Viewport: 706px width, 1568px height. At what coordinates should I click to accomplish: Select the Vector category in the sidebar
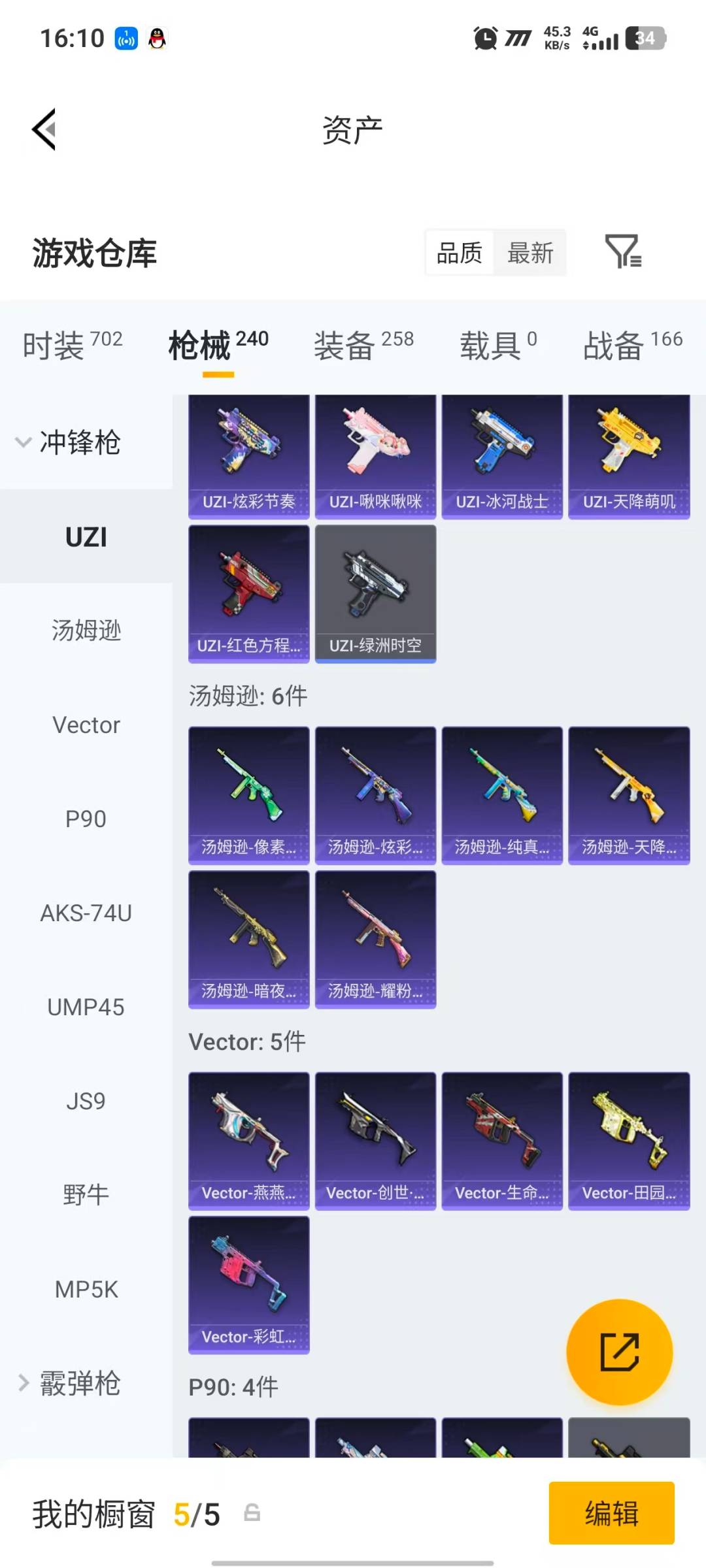[x=86, y=725]
